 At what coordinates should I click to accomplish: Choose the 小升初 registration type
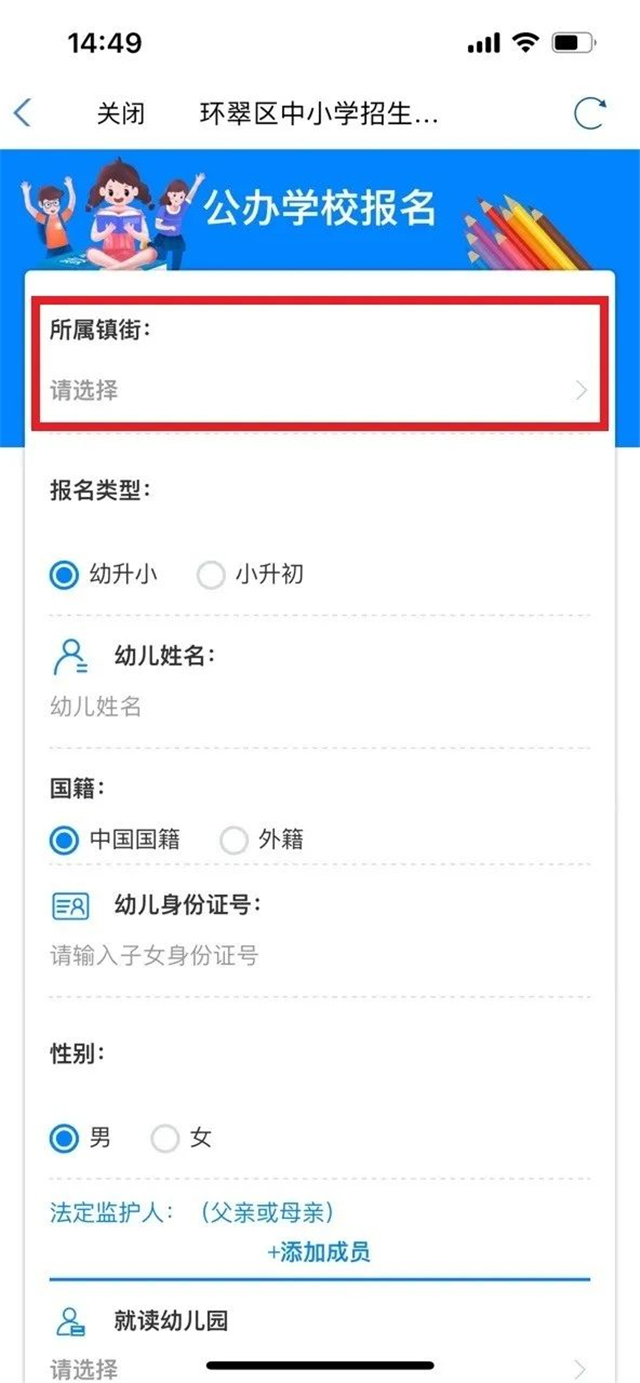tap(211, 576)
